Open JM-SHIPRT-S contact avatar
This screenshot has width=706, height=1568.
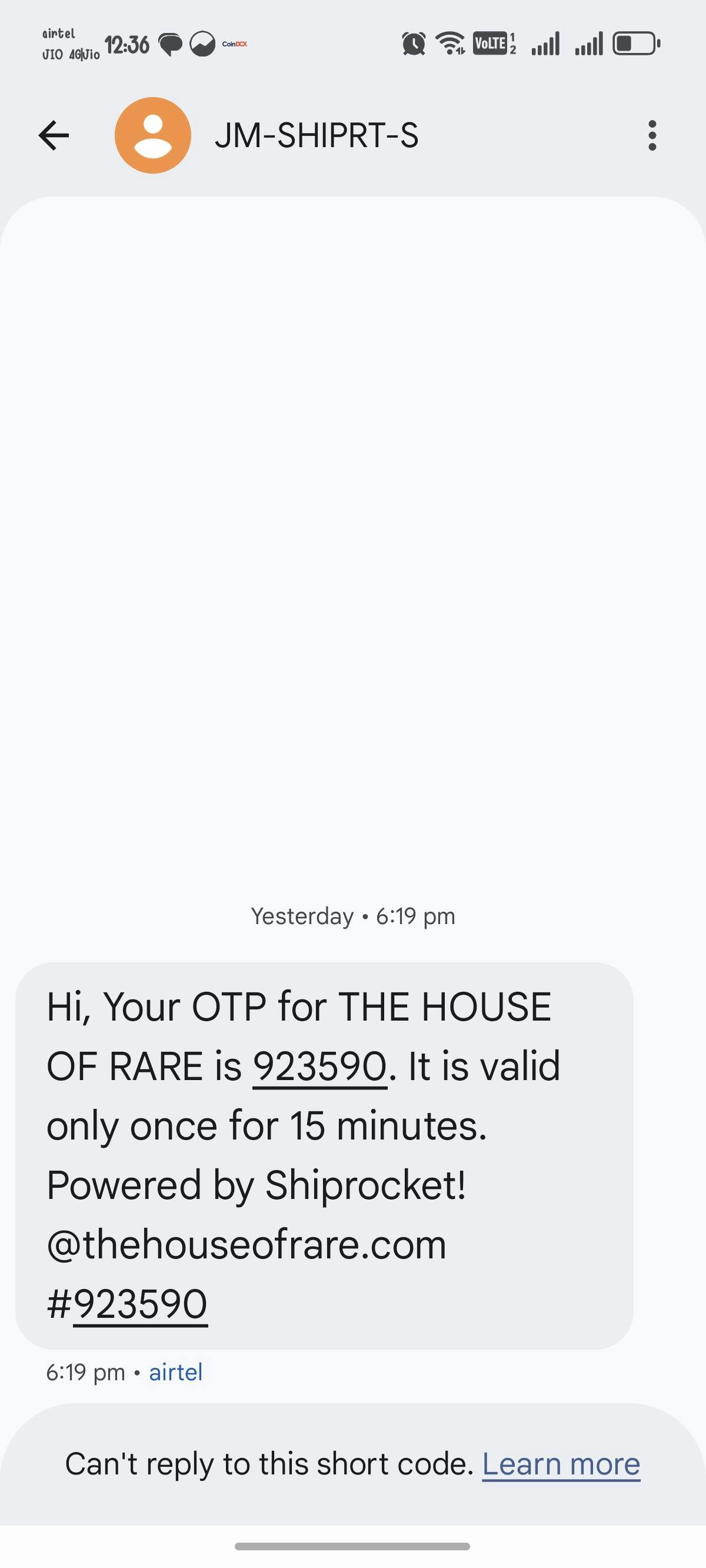pyautogui.click(x=153, y=135)
